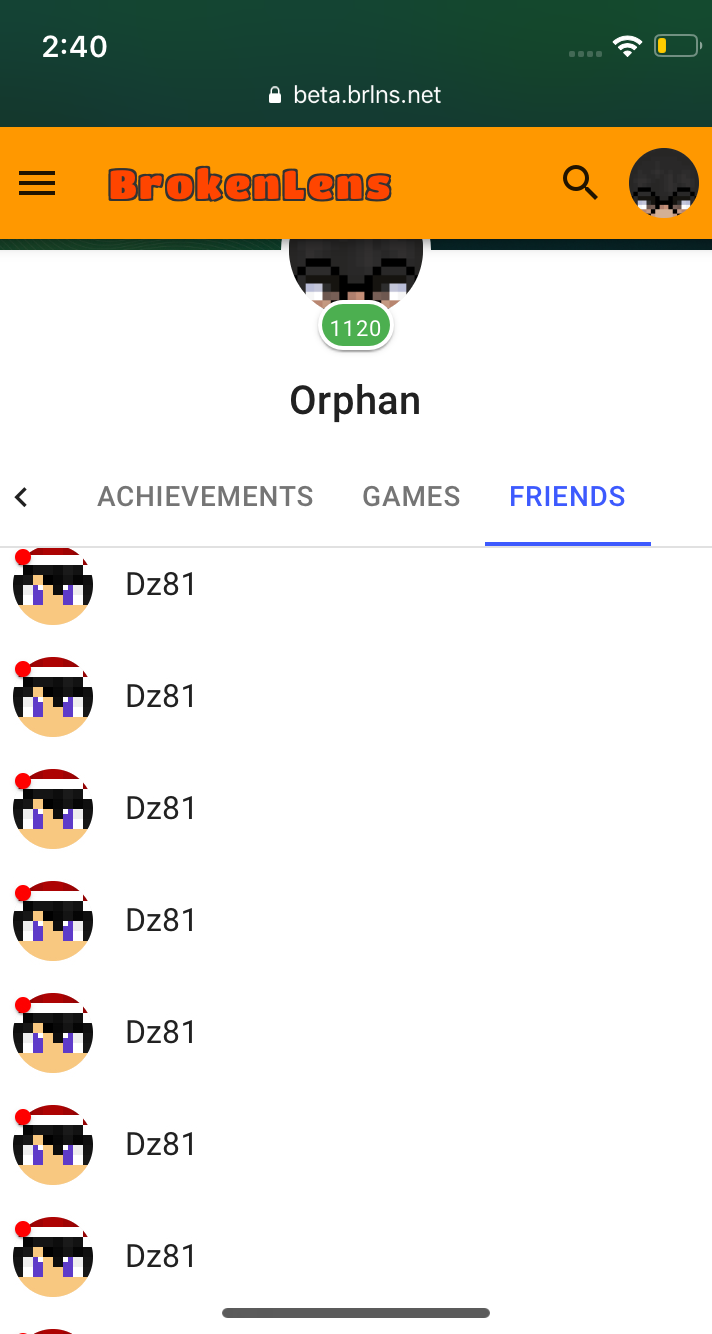Tap the BrokenLens logo to go home

click(250, 185)
